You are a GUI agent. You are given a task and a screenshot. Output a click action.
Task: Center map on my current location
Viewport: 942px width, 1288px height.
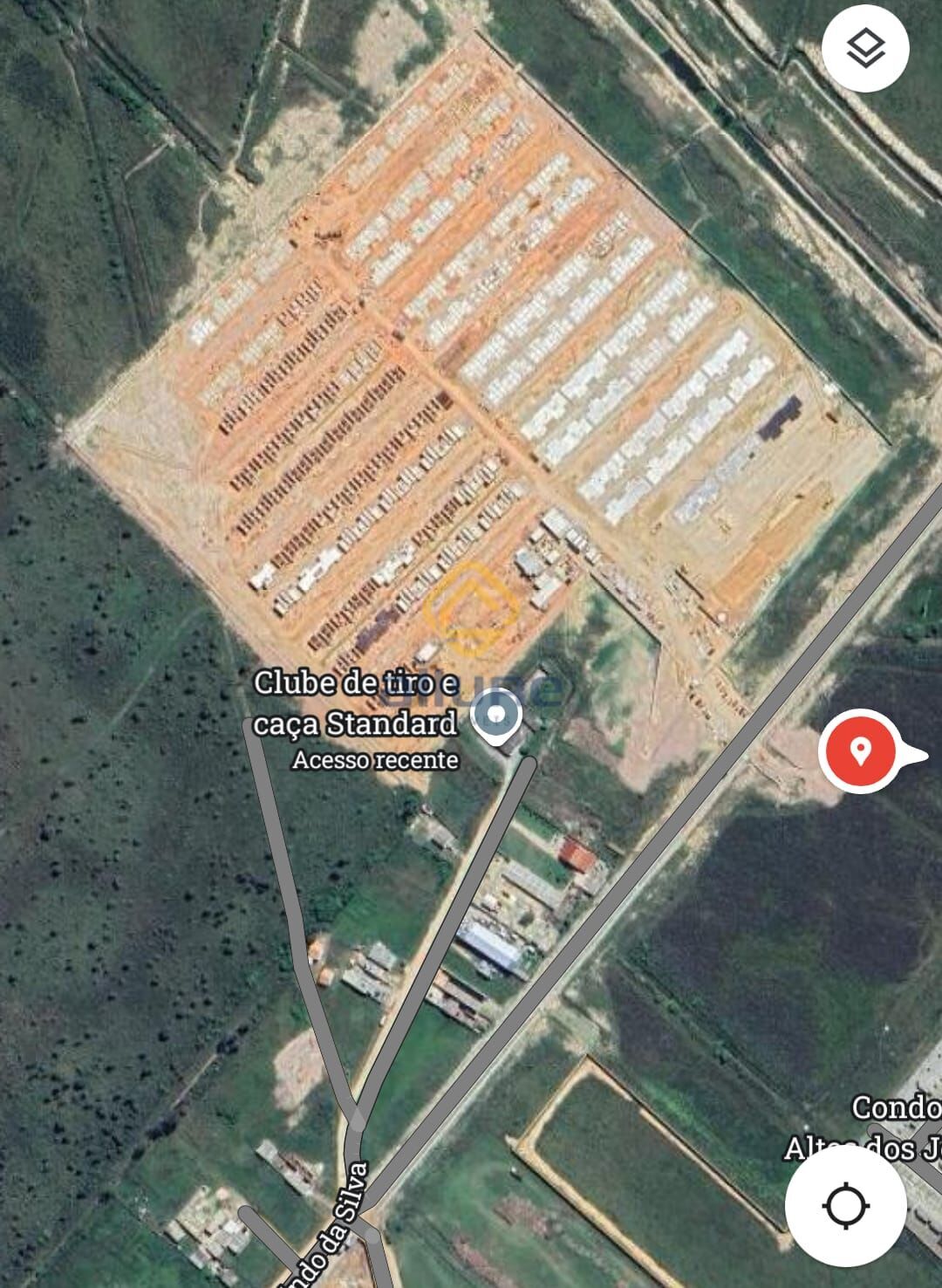coord(844,1206)
